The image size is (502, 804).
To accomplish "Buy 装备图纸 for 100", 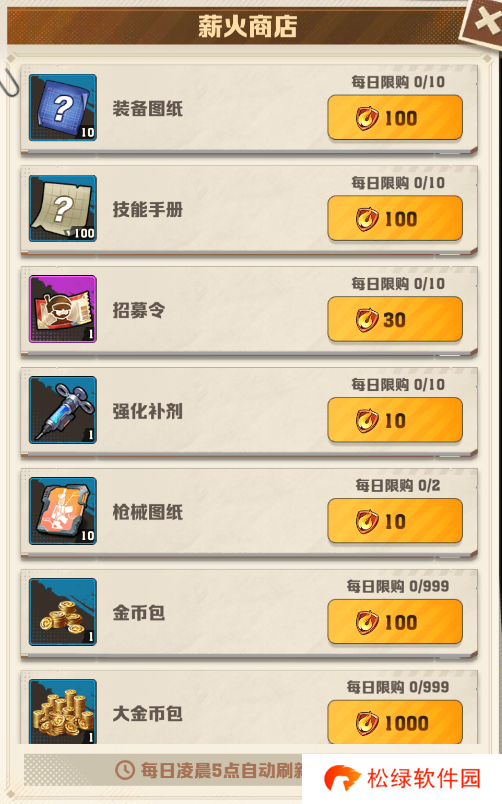I will 395,117.
